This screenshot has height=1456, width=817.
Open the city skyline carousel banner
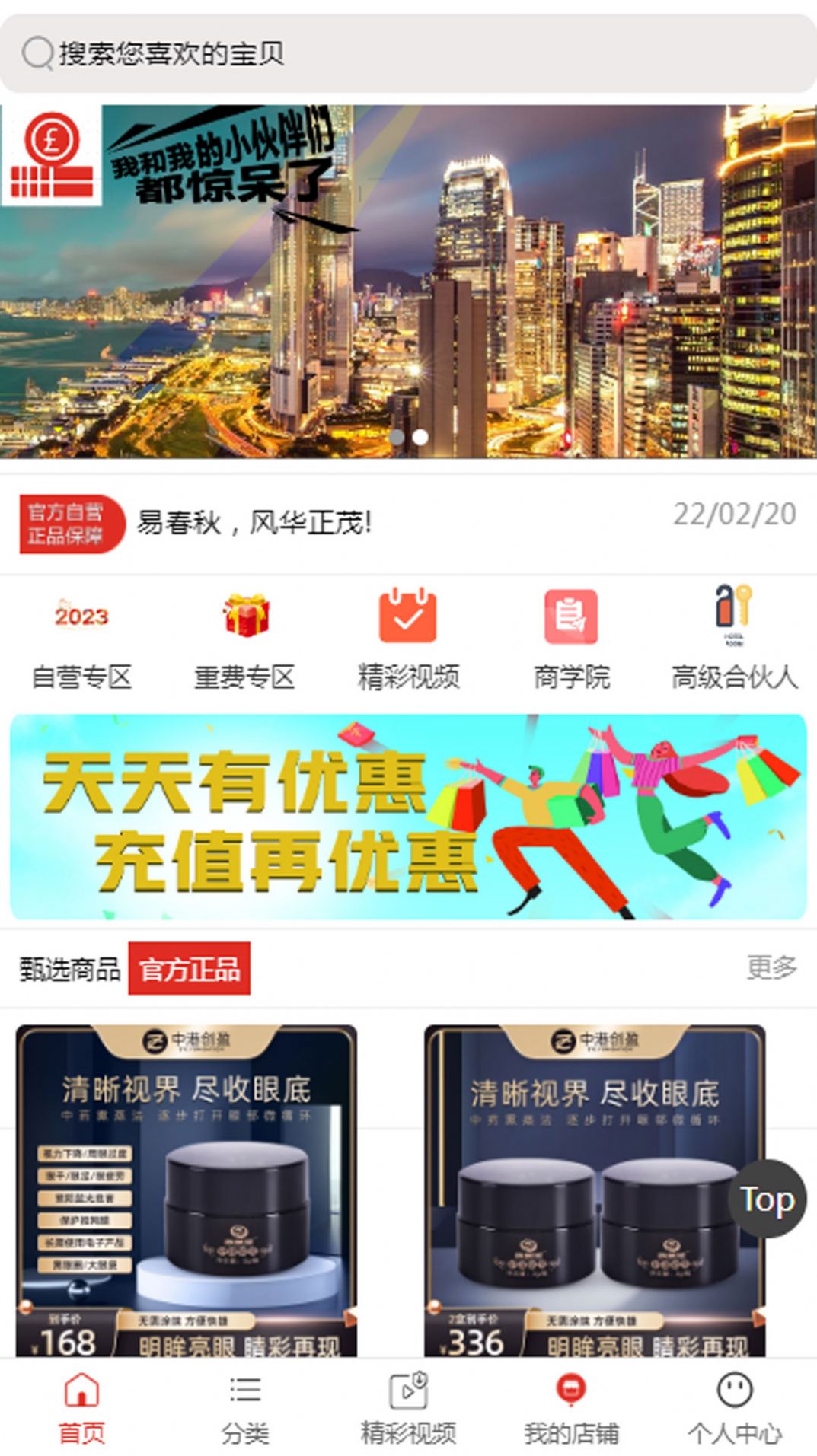coord(408,281)
